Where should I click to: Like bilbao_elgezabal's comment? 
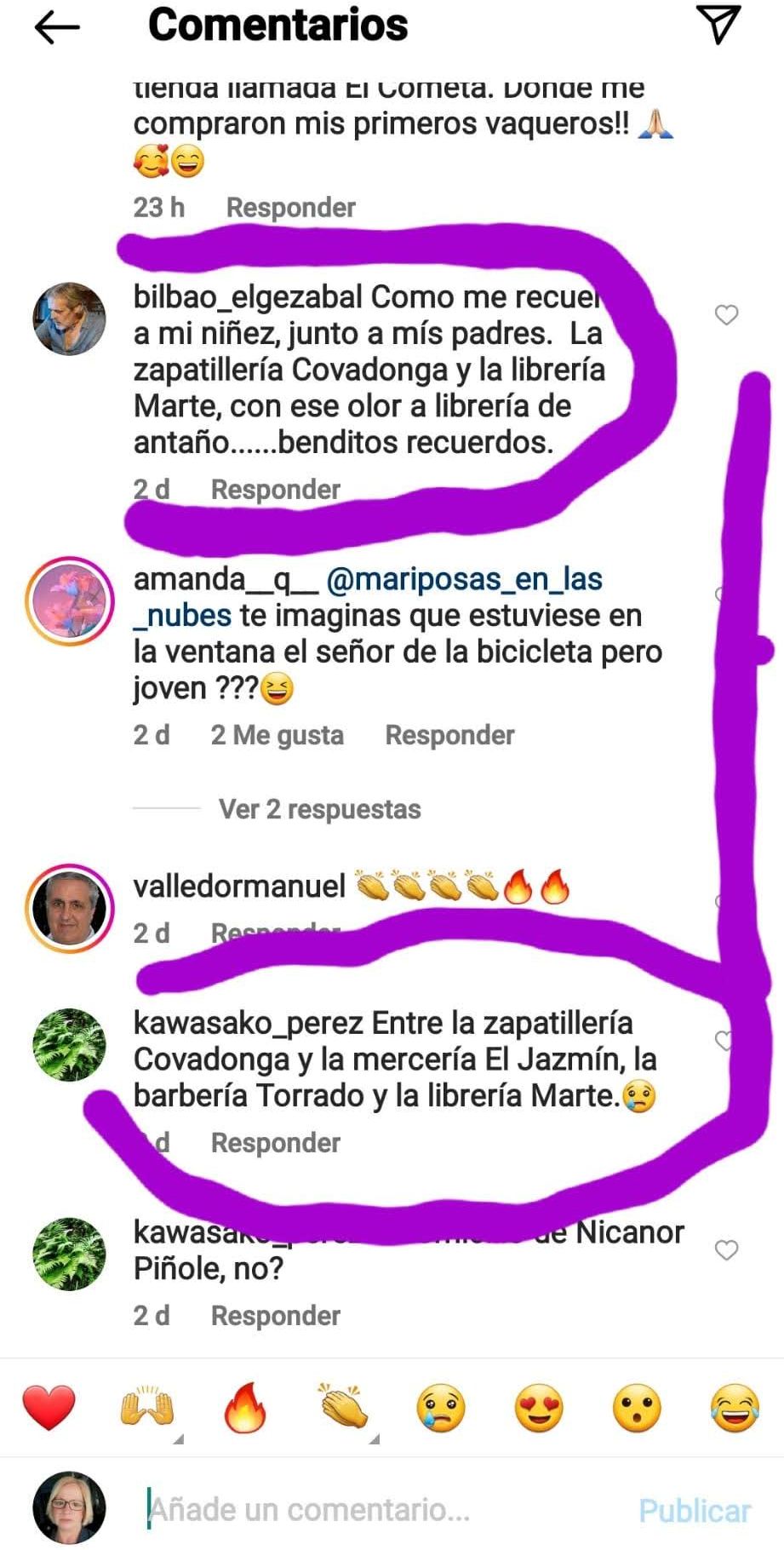pos(726,315)
